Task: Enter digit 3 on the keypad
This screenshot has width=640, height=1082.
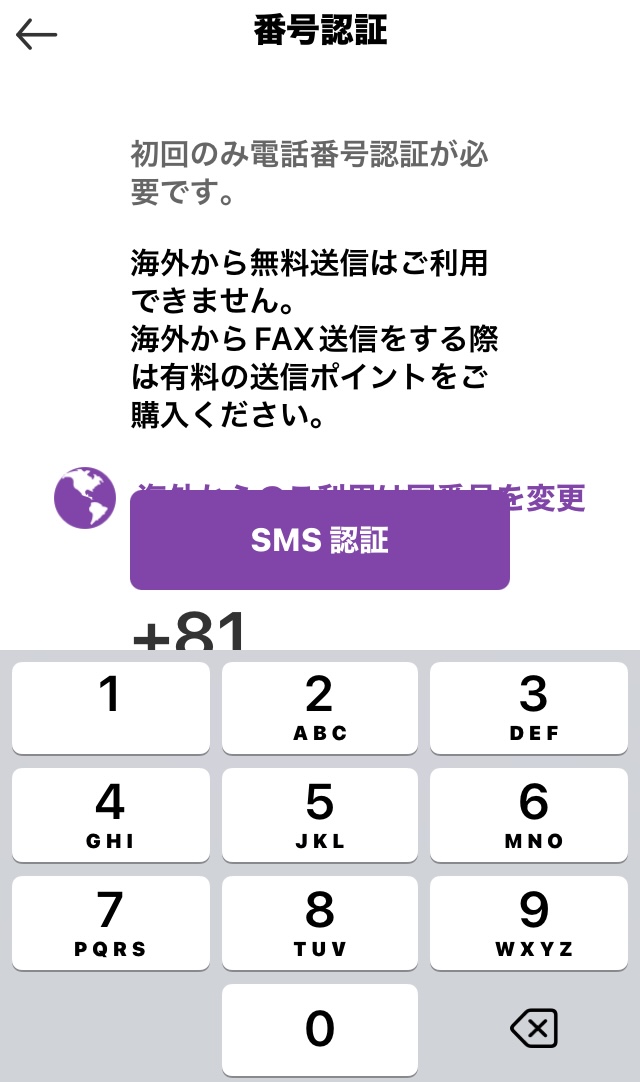Action: [x=529, y=708]
